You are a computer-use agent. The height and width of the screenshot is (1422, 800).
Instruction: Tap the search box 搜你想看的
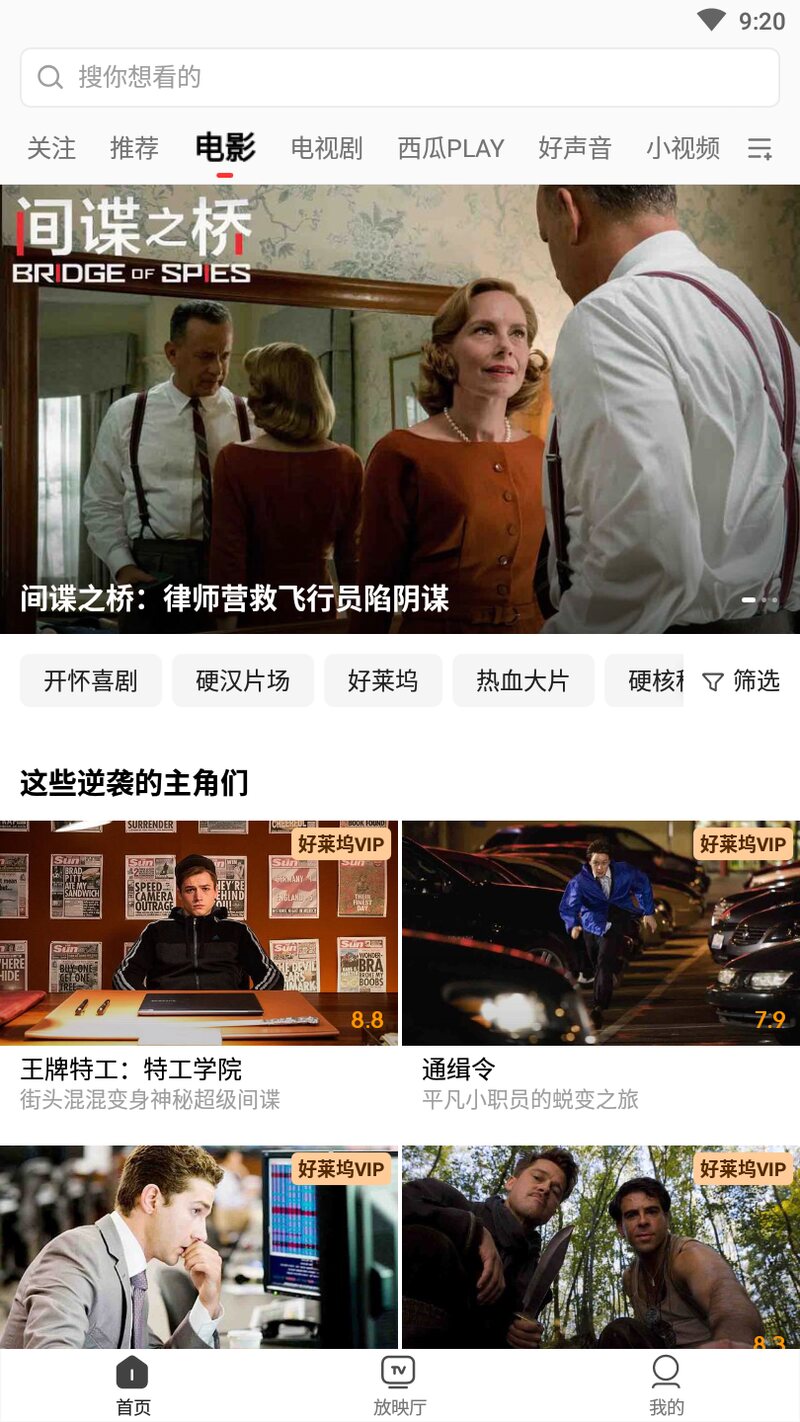pos(400,77)
